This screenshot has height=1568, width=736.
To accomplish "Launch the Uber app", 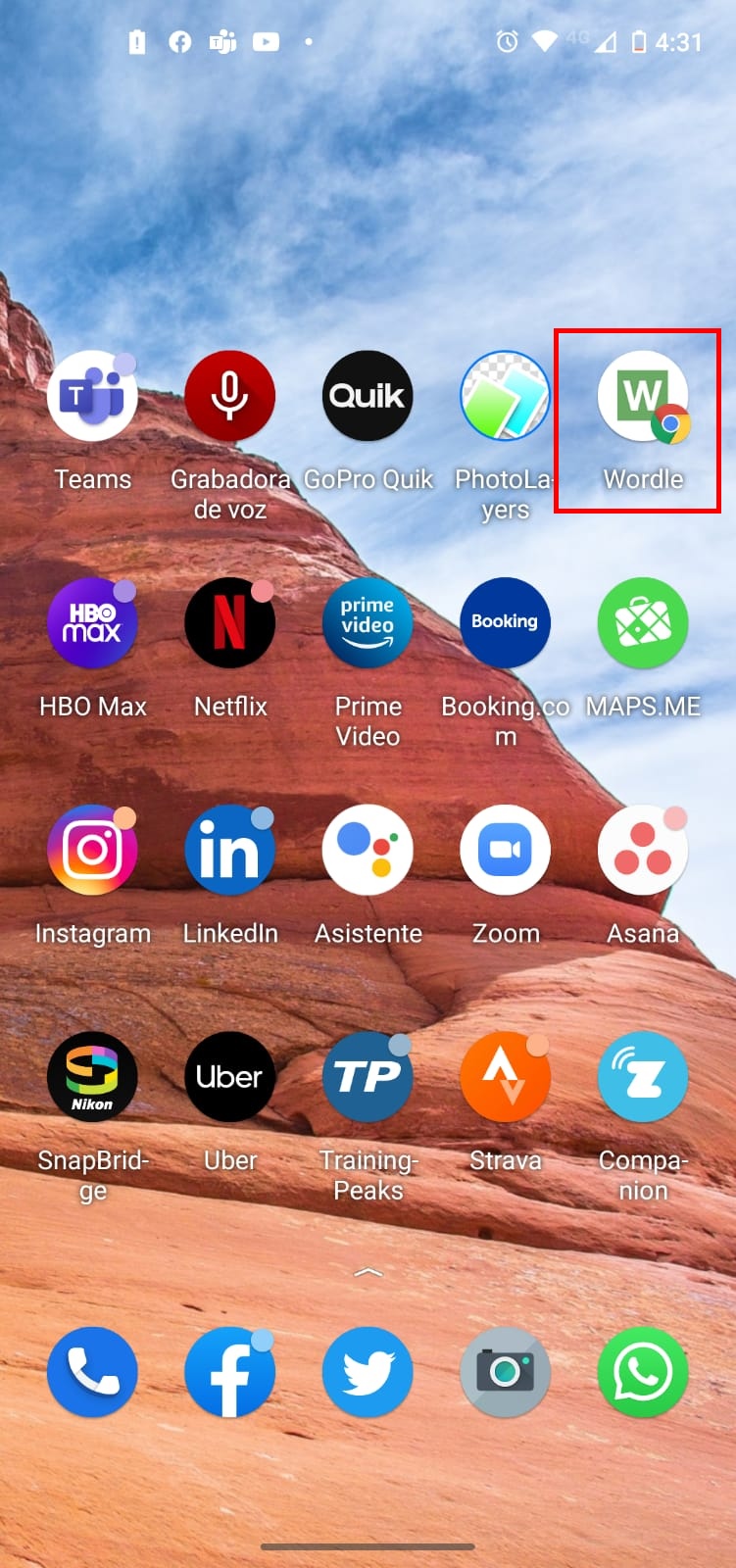I will (x=230, y=1077).
